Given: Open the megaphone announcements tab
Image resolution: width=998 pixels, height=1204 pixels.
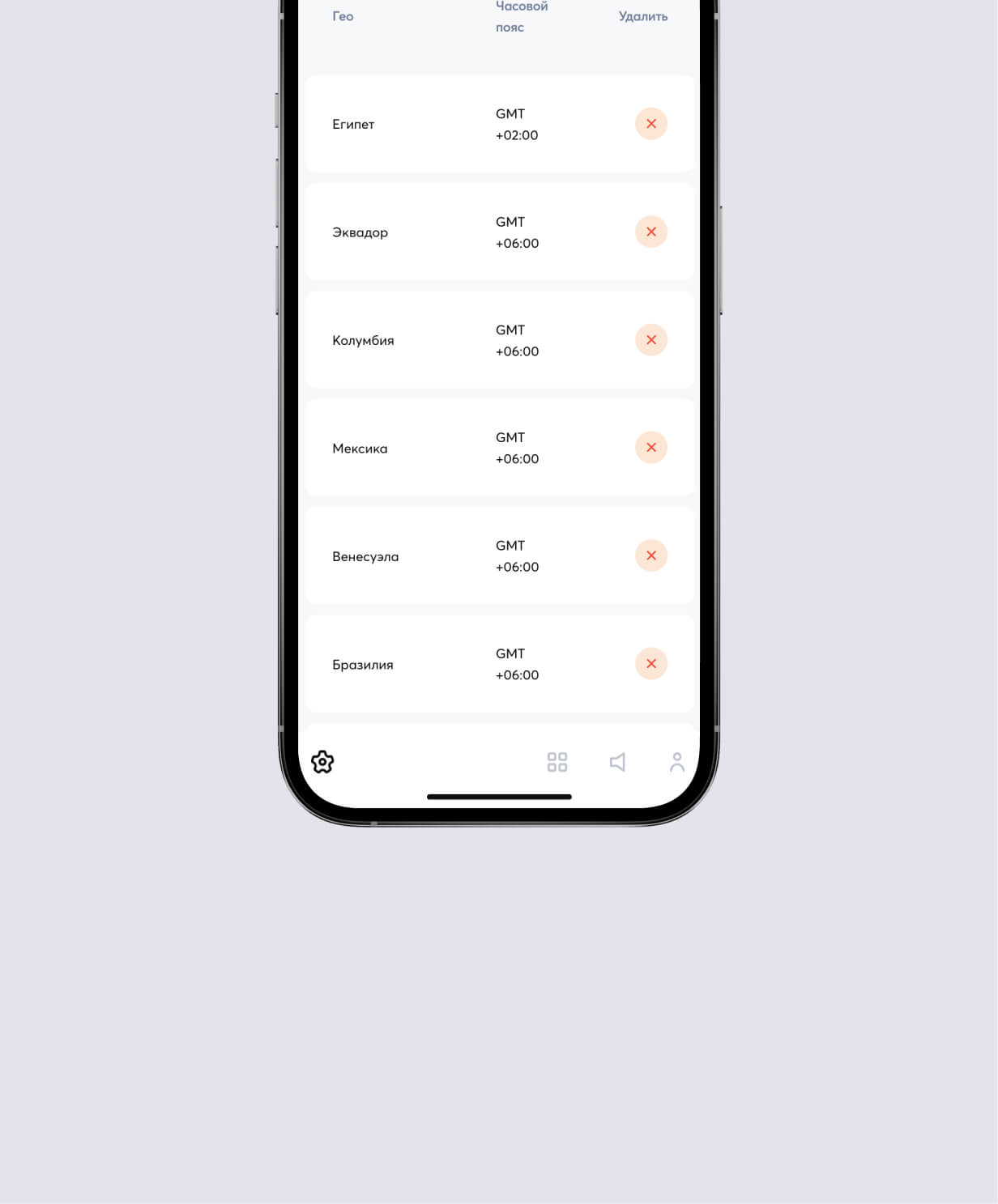Looking at the screenshot, I should (617, 762).
